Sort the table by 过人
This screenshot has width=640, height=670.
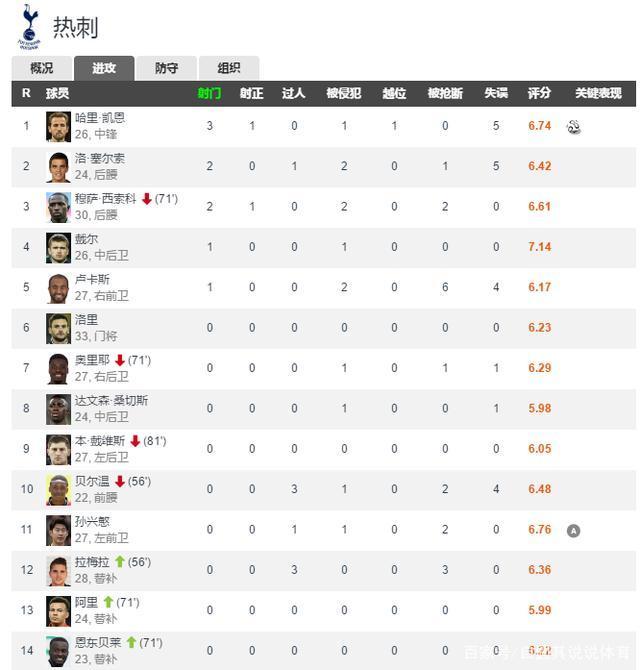click(294, 93)
